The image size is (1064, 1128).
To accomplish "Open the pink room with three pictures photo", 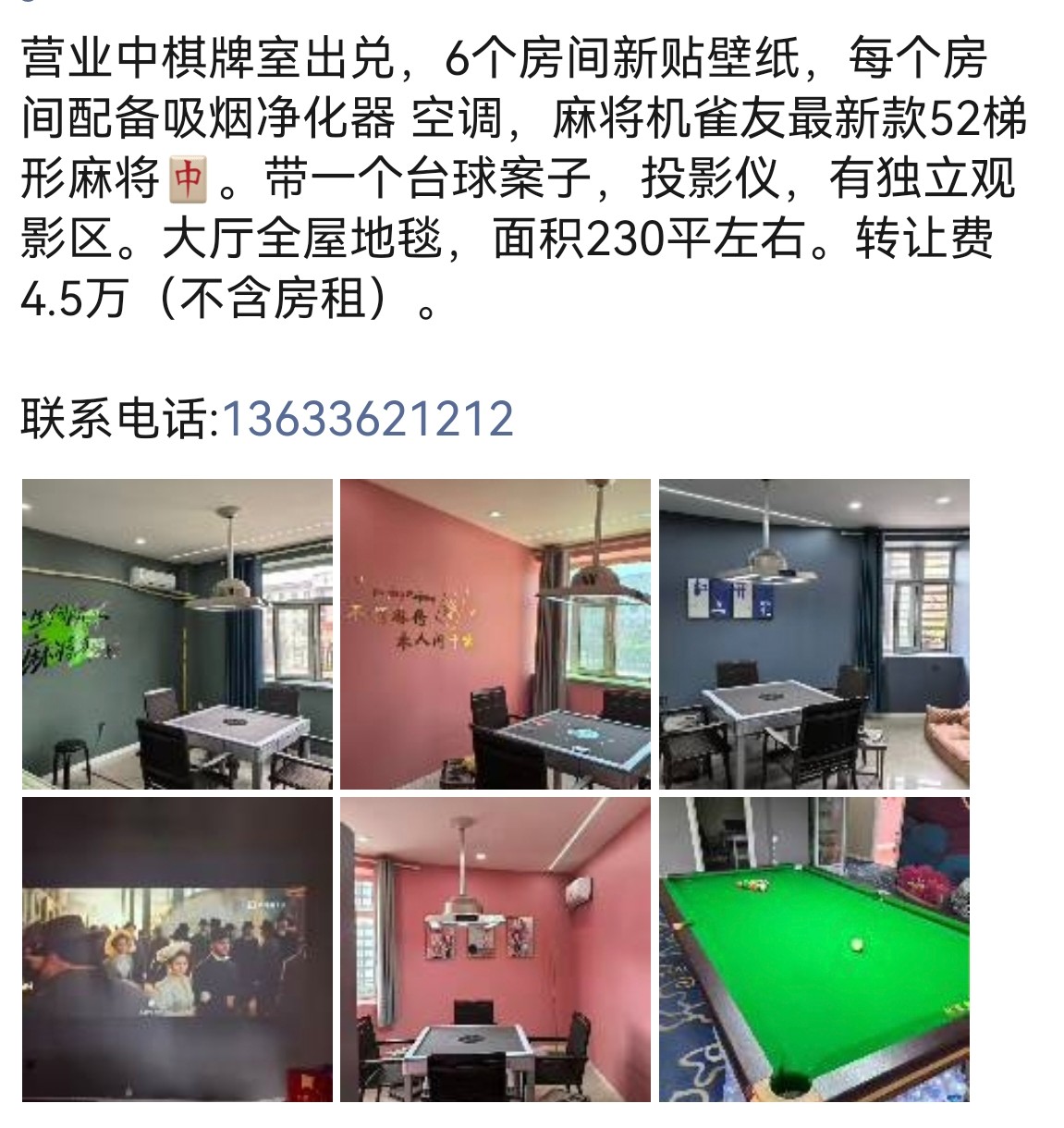I will coord(495,950).
